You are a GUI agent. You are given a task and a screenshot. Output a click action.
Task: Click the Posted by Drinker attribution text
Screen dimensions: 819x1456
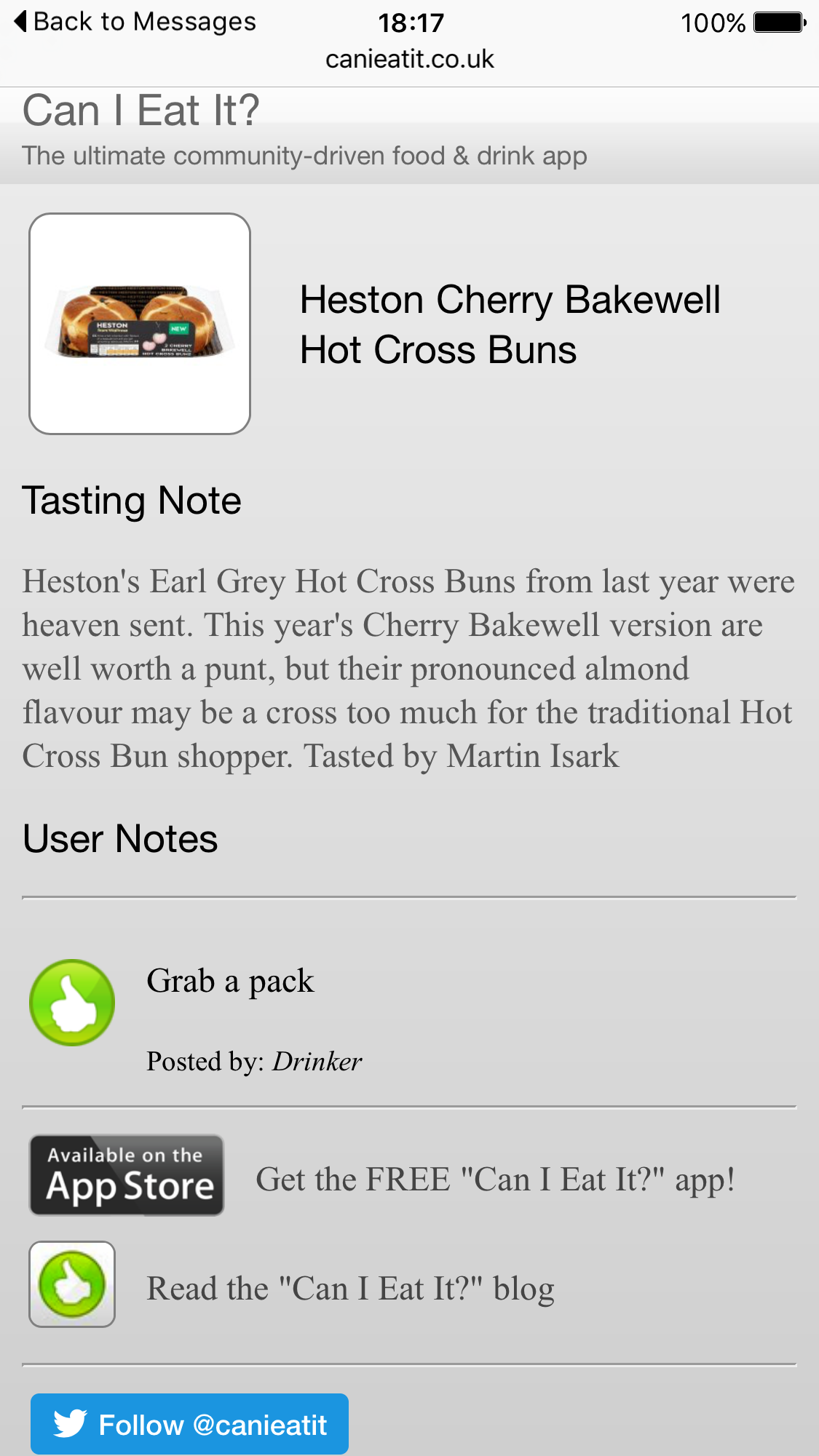(x=255, y=1062)
